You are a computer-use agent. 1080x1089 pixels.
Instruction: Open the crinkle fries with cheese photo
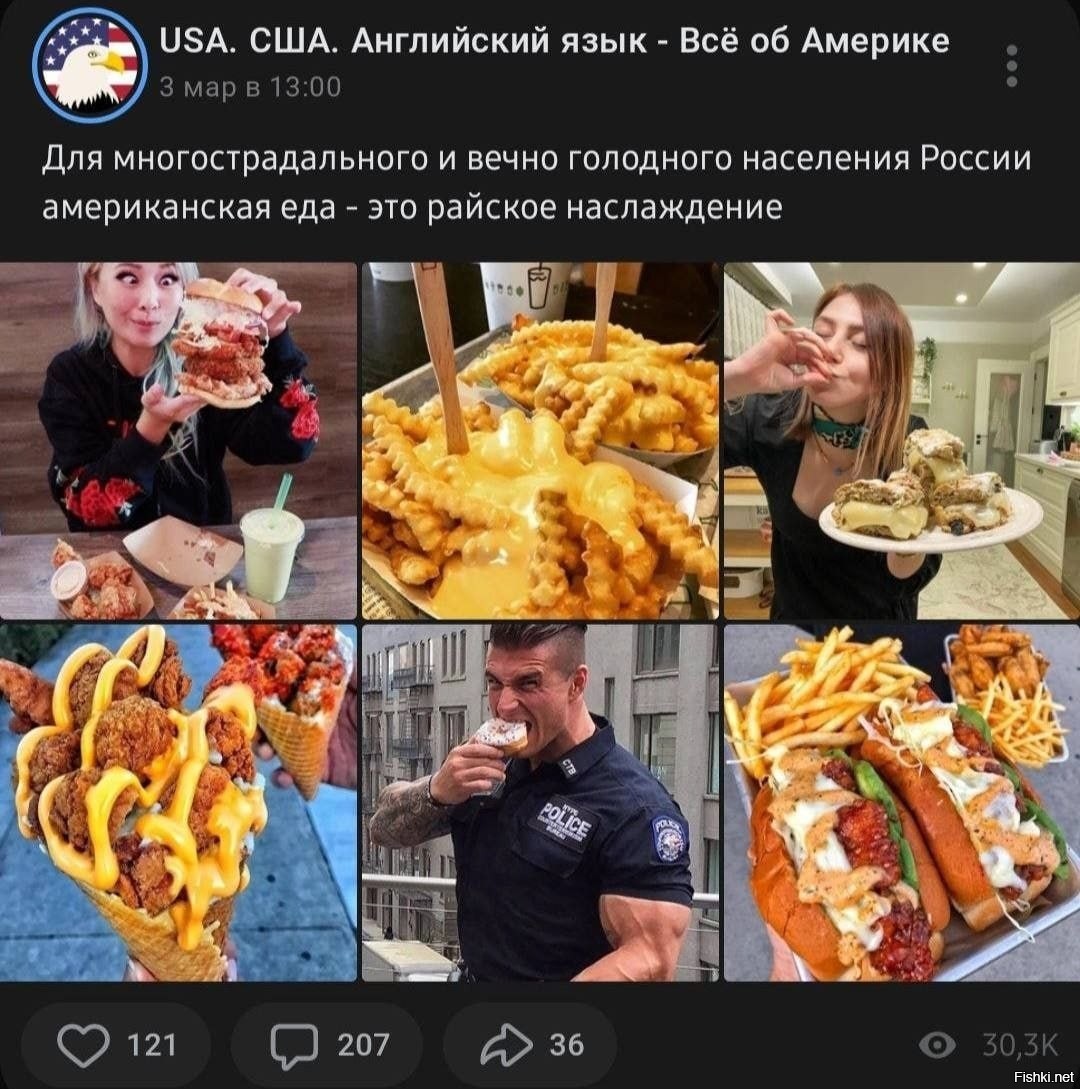540,440
